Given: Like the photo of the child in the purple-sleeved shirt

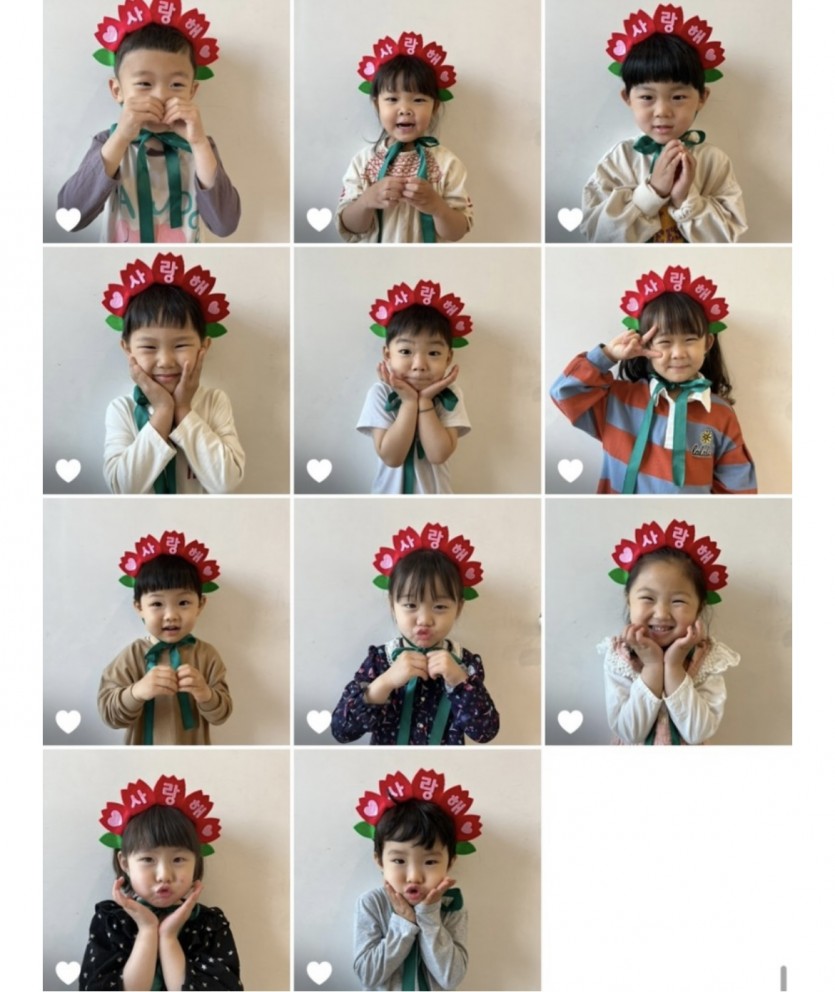Looking at the screenshot, I should pyautogui.click(x=68, y=219).
